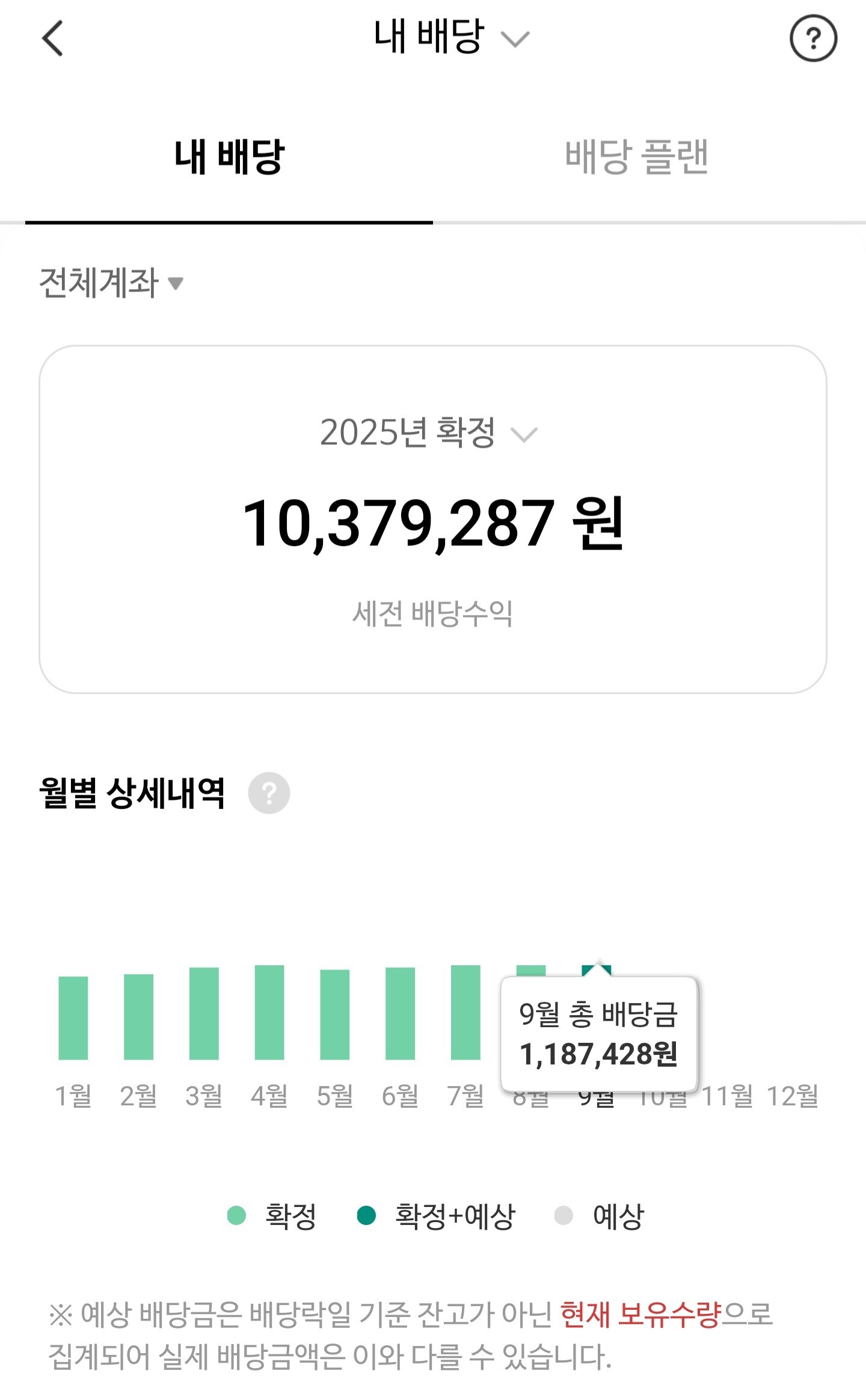Expand the 내 배당 title dropdown
Screen dimensions: 866x1400
451,37
